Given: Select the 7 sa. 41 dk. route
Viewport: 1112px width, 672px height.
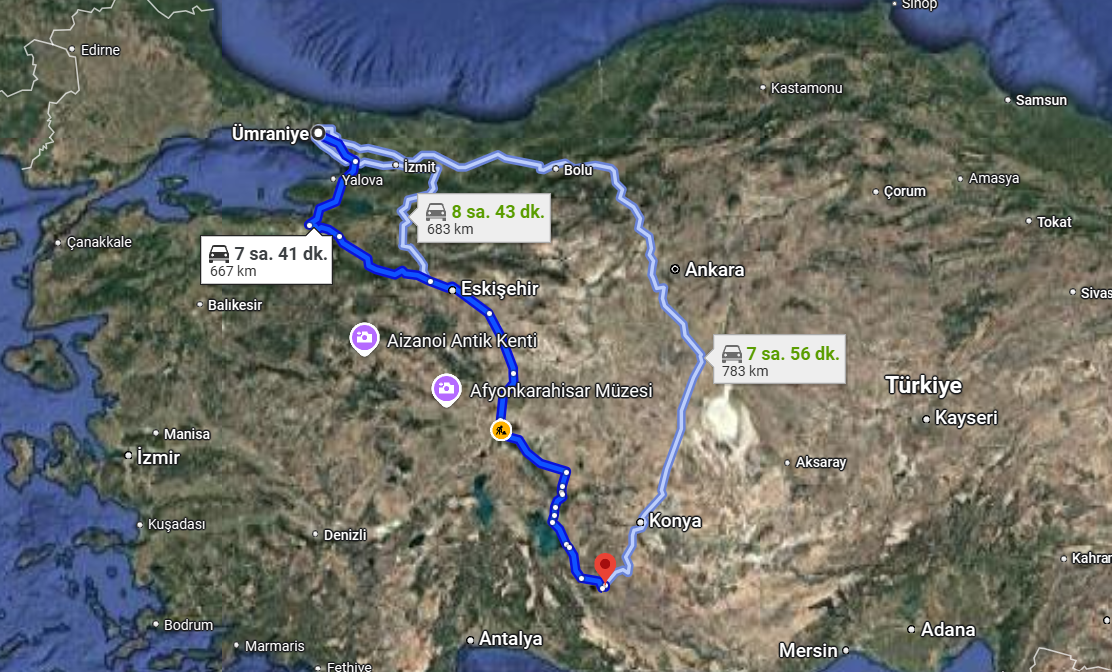Looking at the screenshot, I should coord(267,261).
